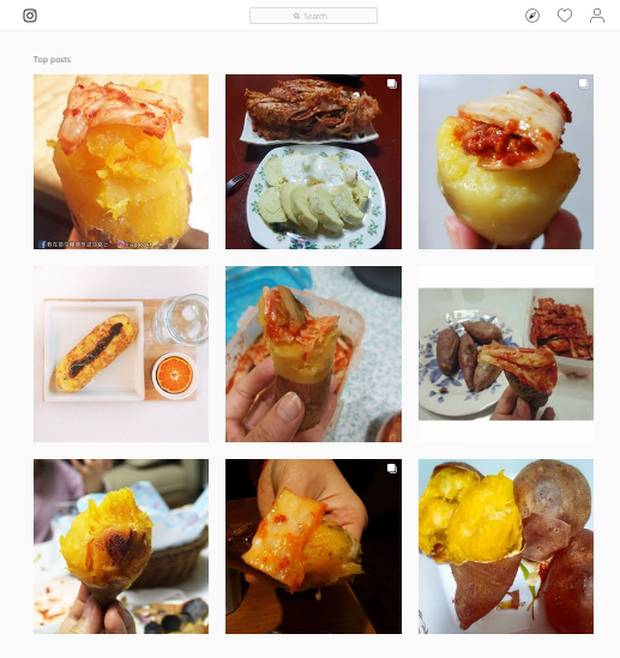Open the profile icon
Viewport: 620px width, 658px height.
pos(597,15)
